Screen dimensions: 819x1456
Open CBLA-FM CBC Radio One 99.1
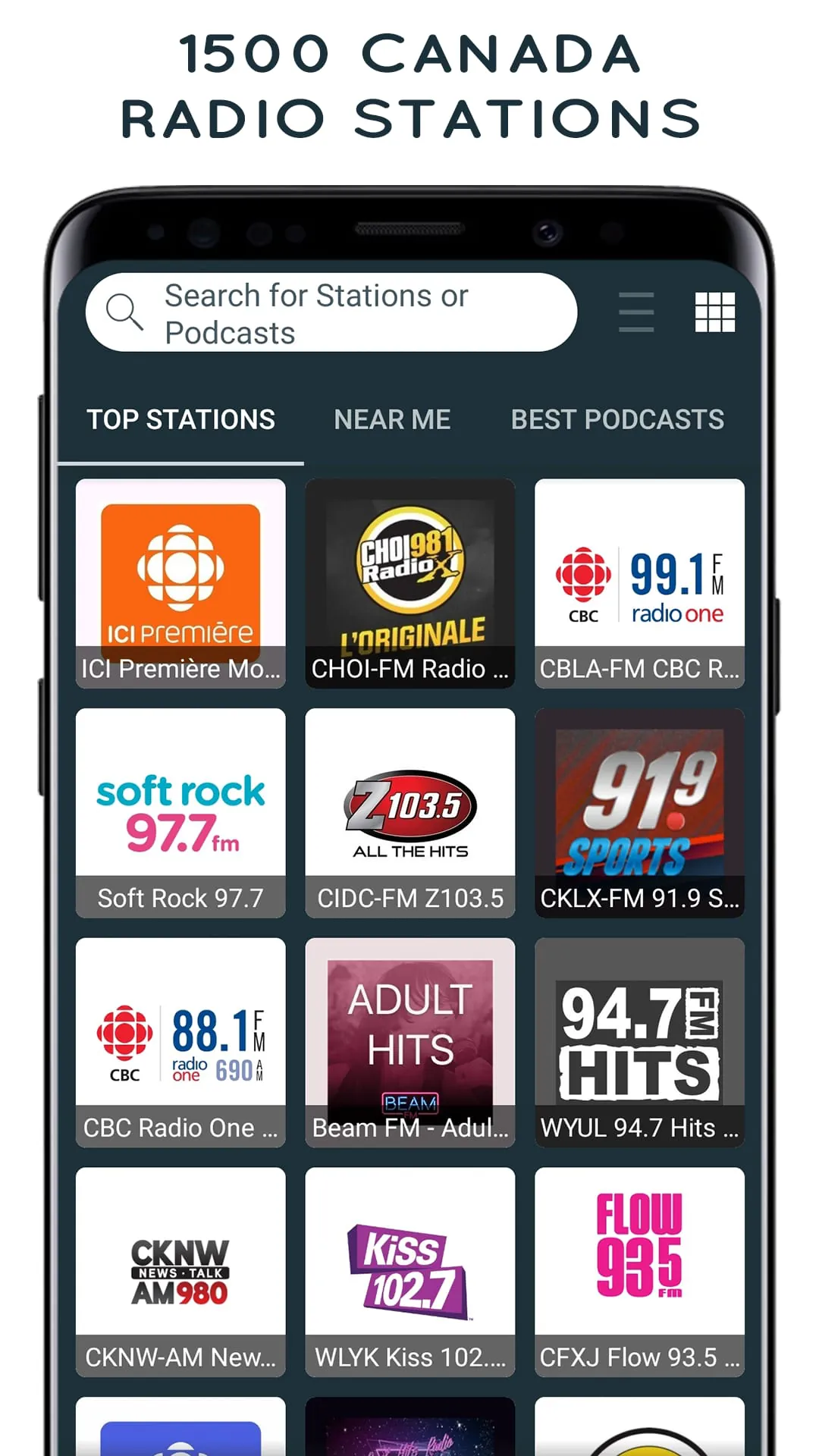click(x=639, y=580)
